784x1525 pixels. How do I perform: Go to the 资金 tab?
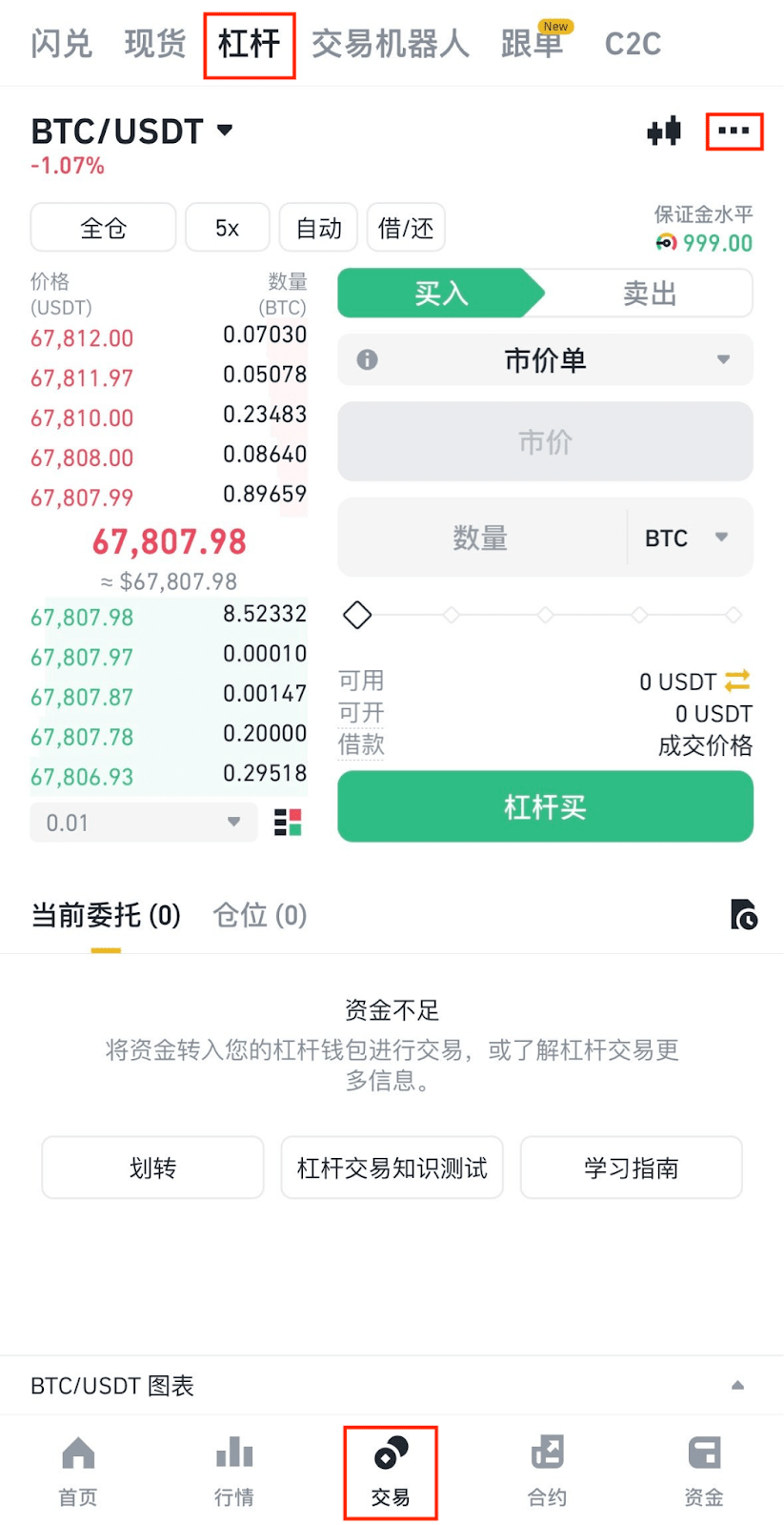(704, 1471)
